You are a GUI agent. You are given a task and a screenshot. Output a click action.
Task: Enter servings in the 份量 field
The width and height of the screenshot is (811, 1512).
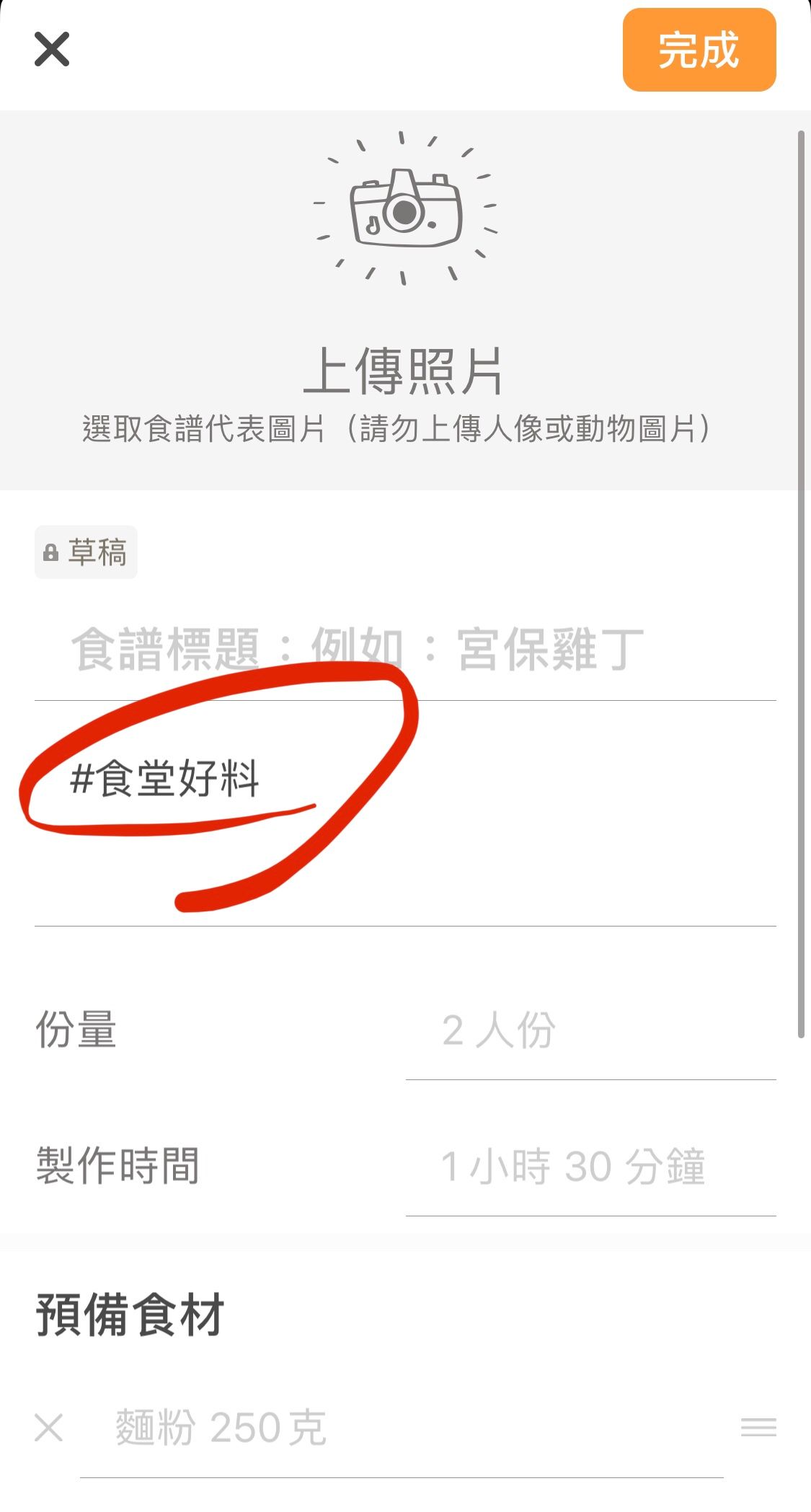(x=590, y=1030)
